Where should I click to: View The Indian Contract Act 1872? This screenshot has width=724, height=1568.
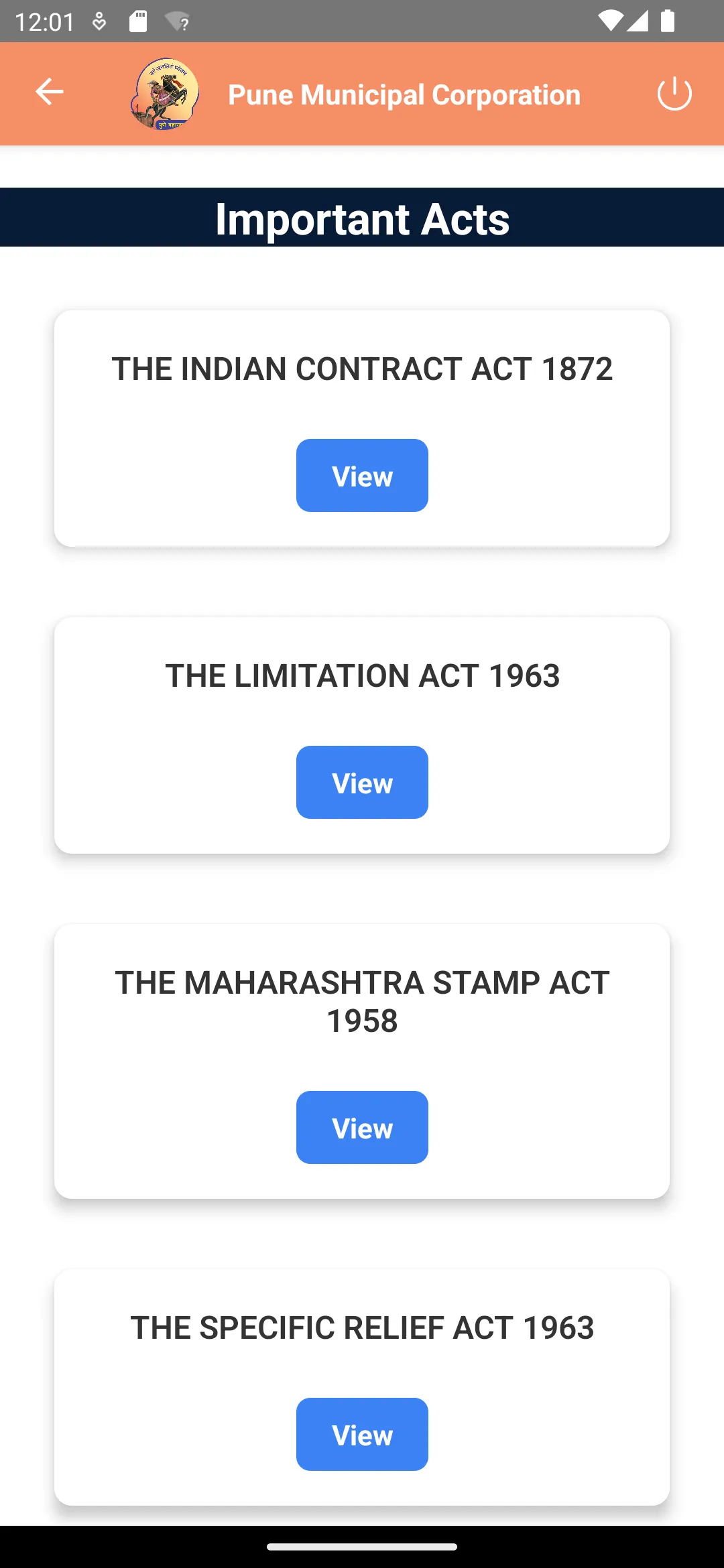(362, 475)
